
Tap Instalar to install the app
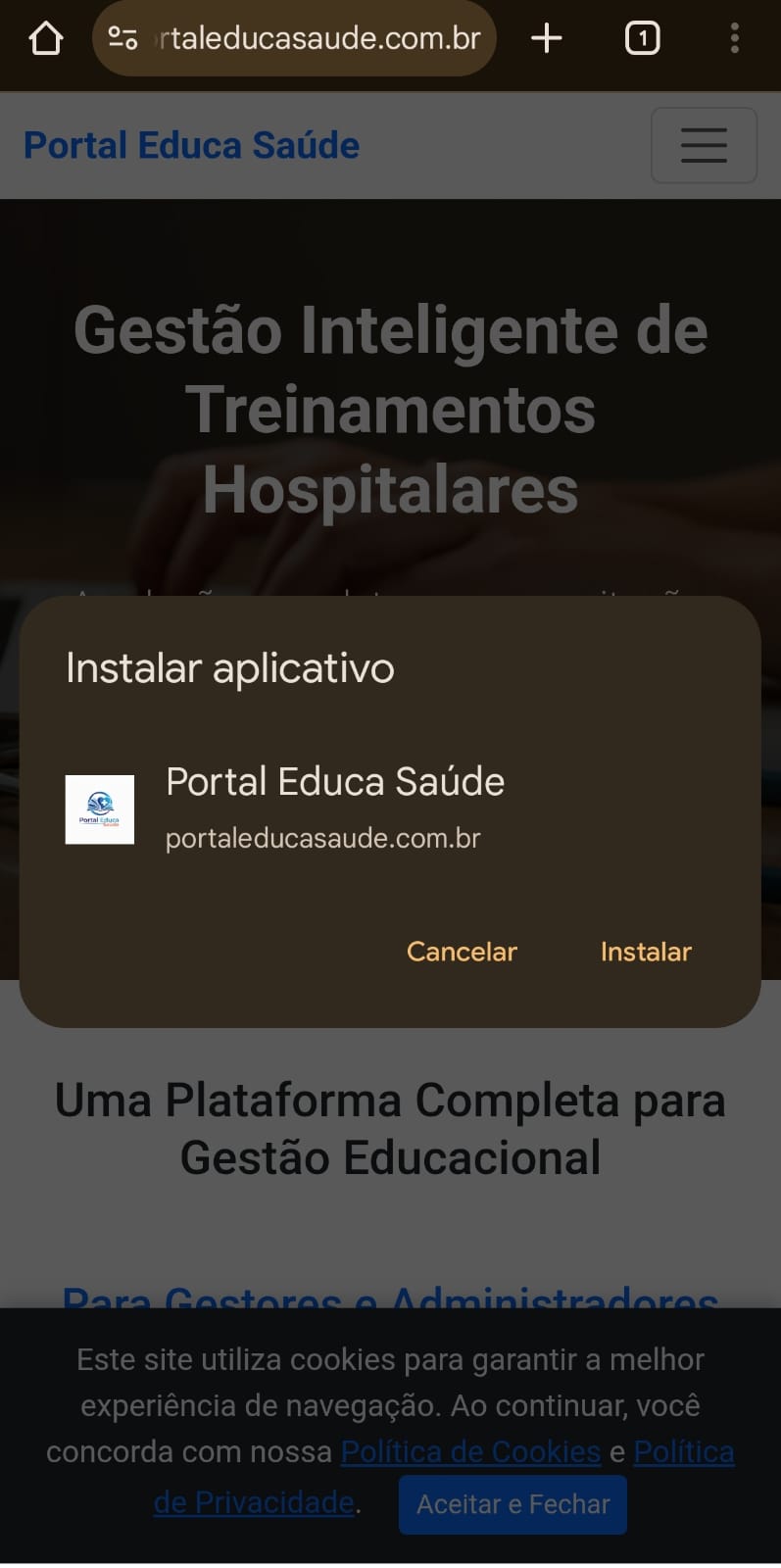click(x=645, y=951)
